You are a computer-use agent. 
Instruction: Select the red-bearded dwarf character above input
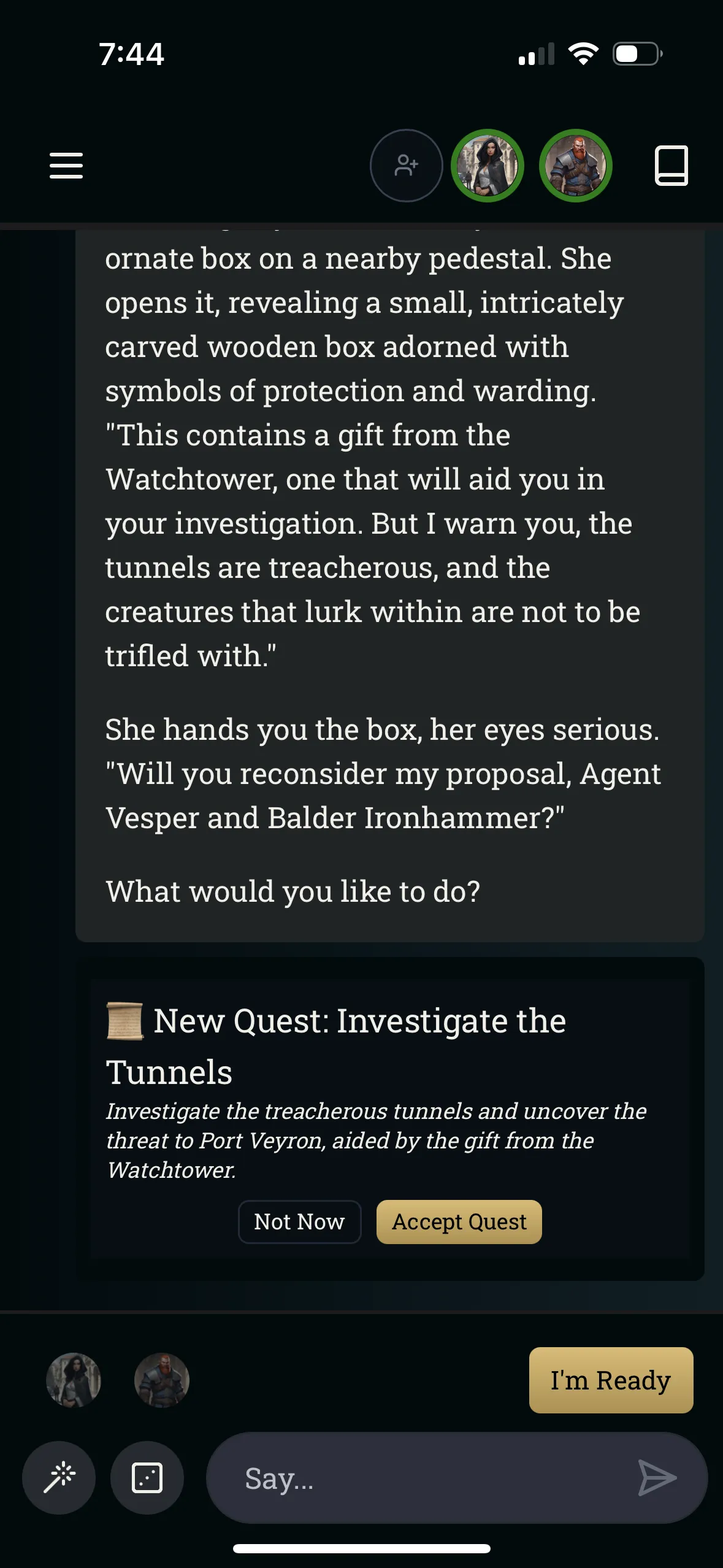point(162,1380)
